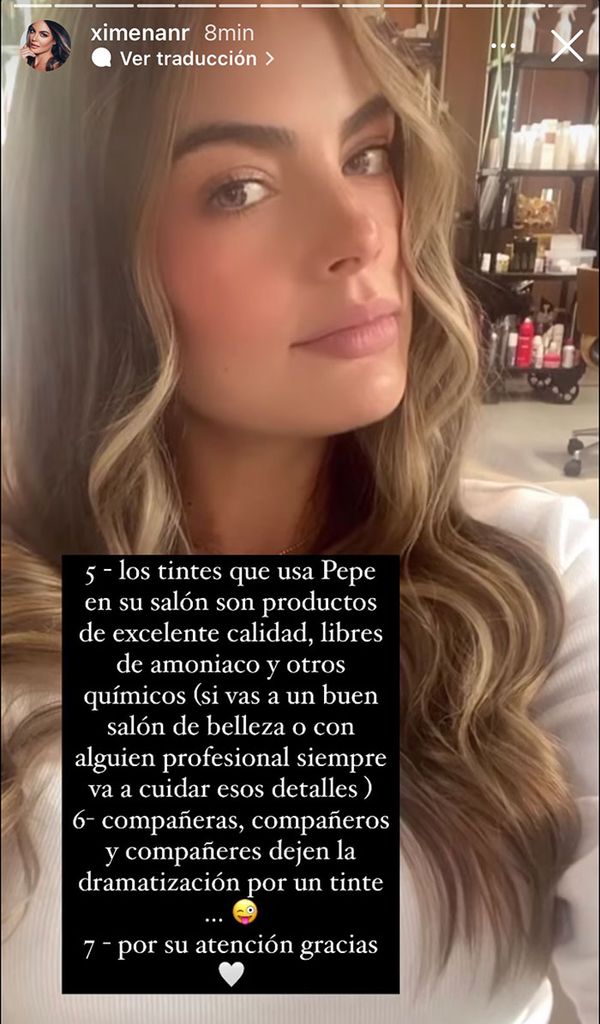Open ximenanr's profile picture
This screenshot has width=600, height=1024.
[45, 45]
